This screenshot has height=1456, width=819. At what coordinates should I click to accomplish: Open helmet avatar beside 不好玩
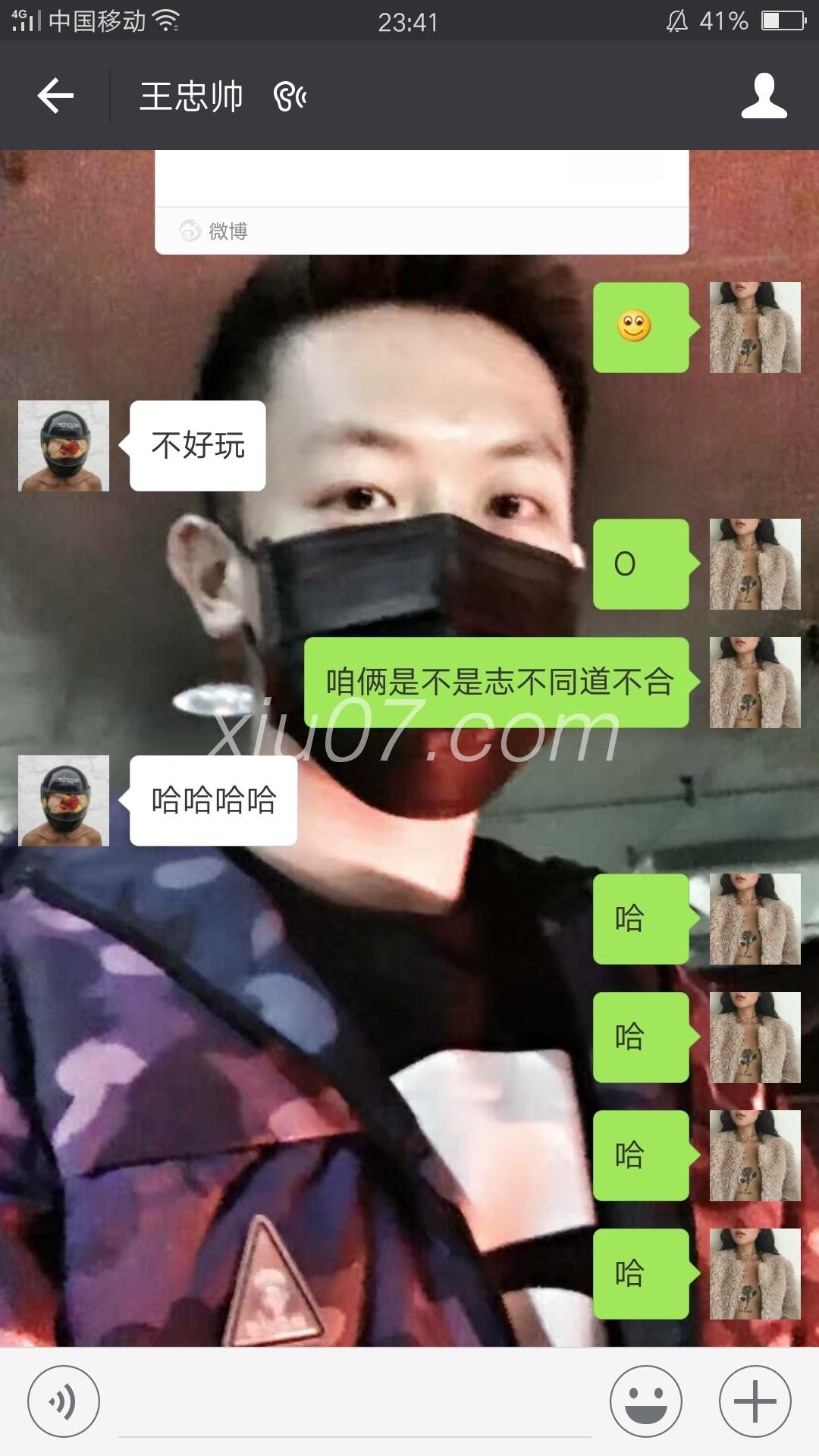[x=64, y=446]
